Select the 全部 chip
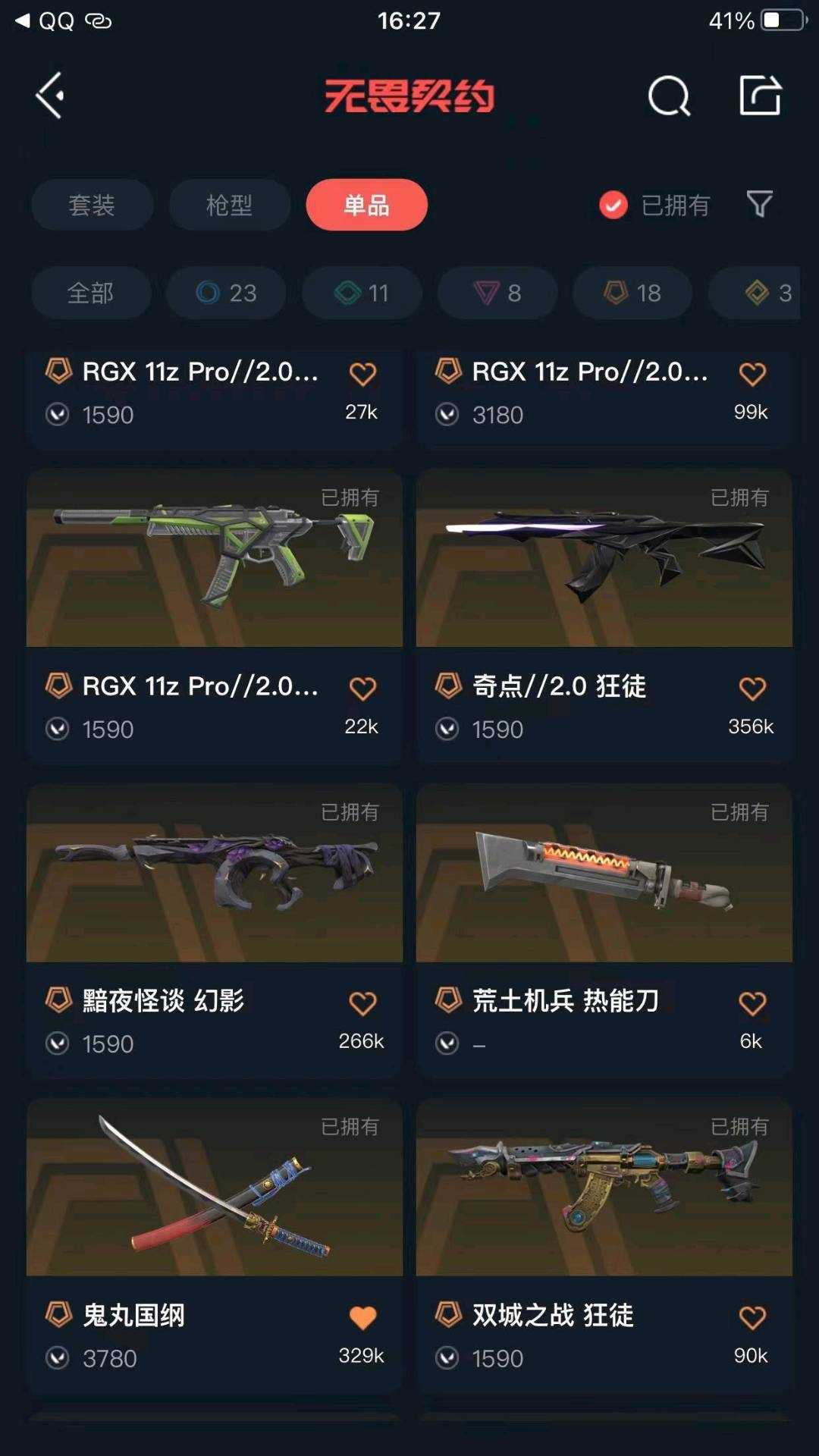The image size is (819, 1456). tap(91, 293)
